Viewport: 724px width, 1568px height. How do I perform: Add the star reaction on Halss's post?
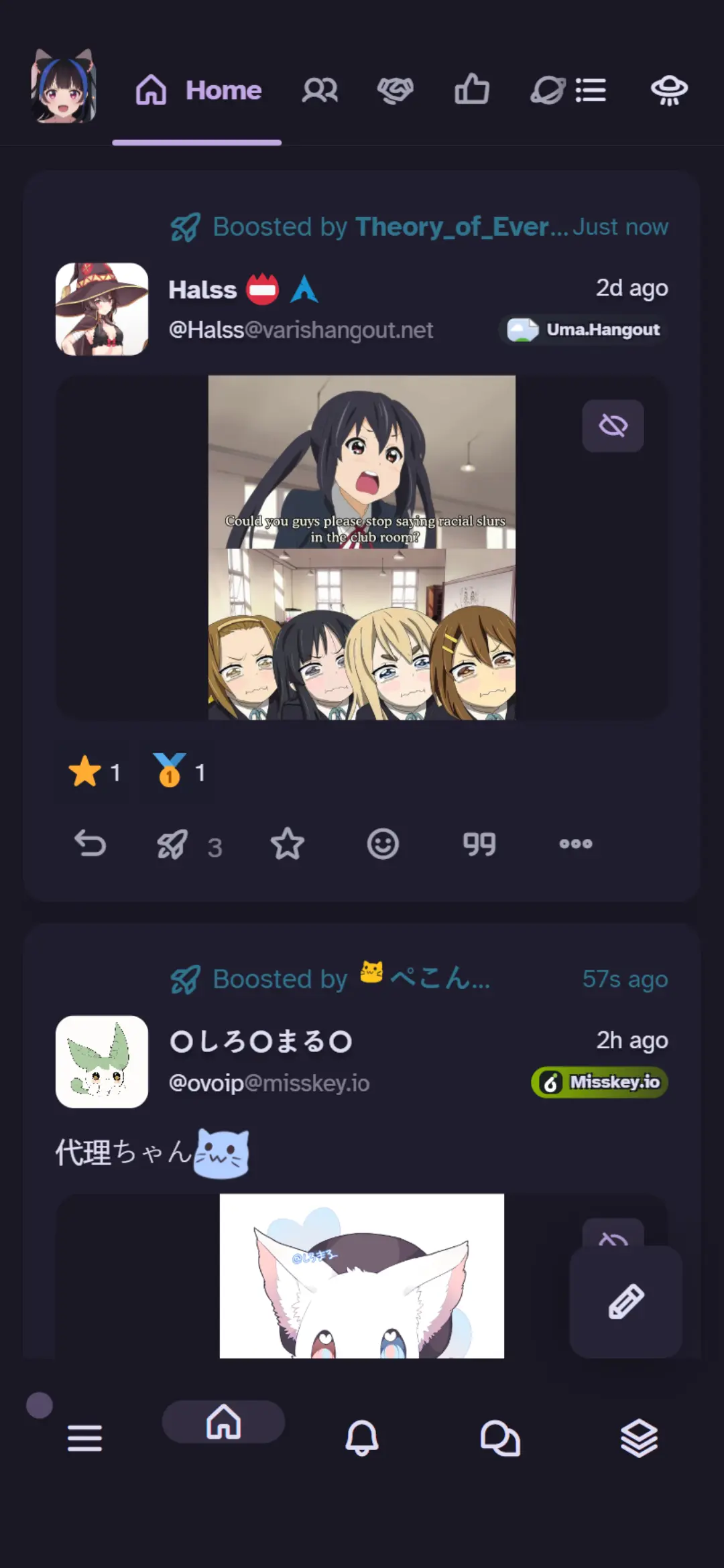[95, 772]
